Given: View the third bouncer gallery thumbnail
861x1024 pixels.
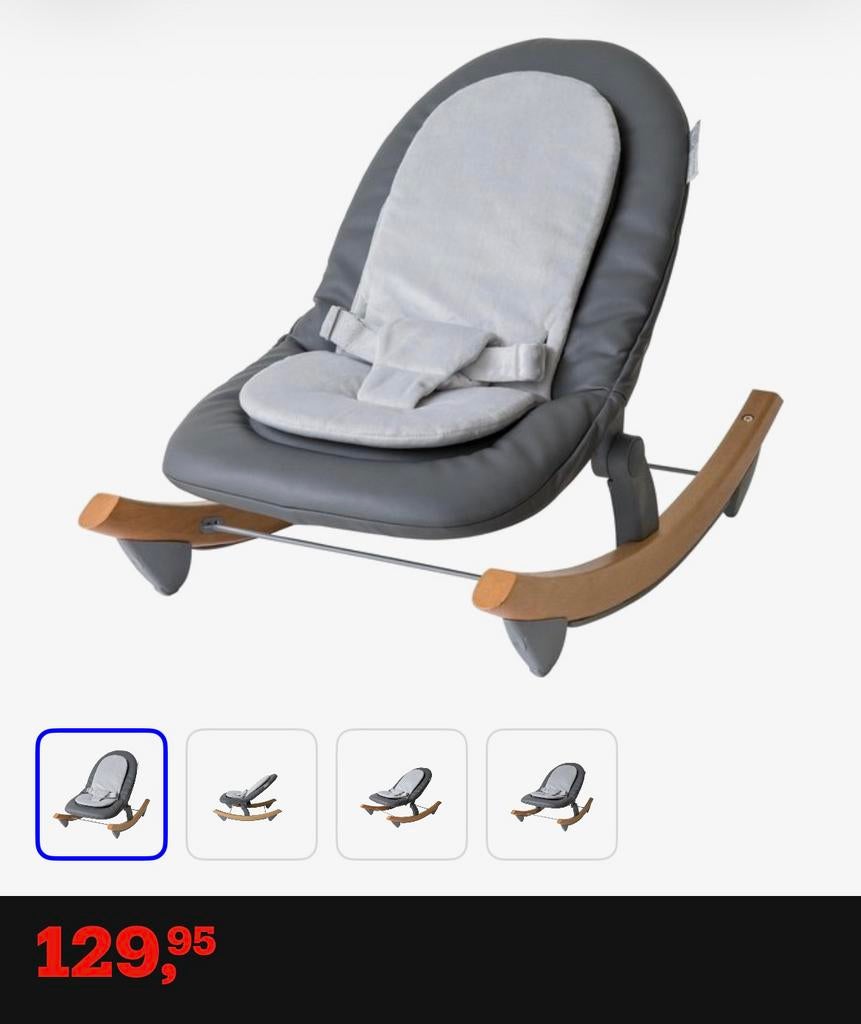Looking at the screenshot, I should click(x=401, y=794).
